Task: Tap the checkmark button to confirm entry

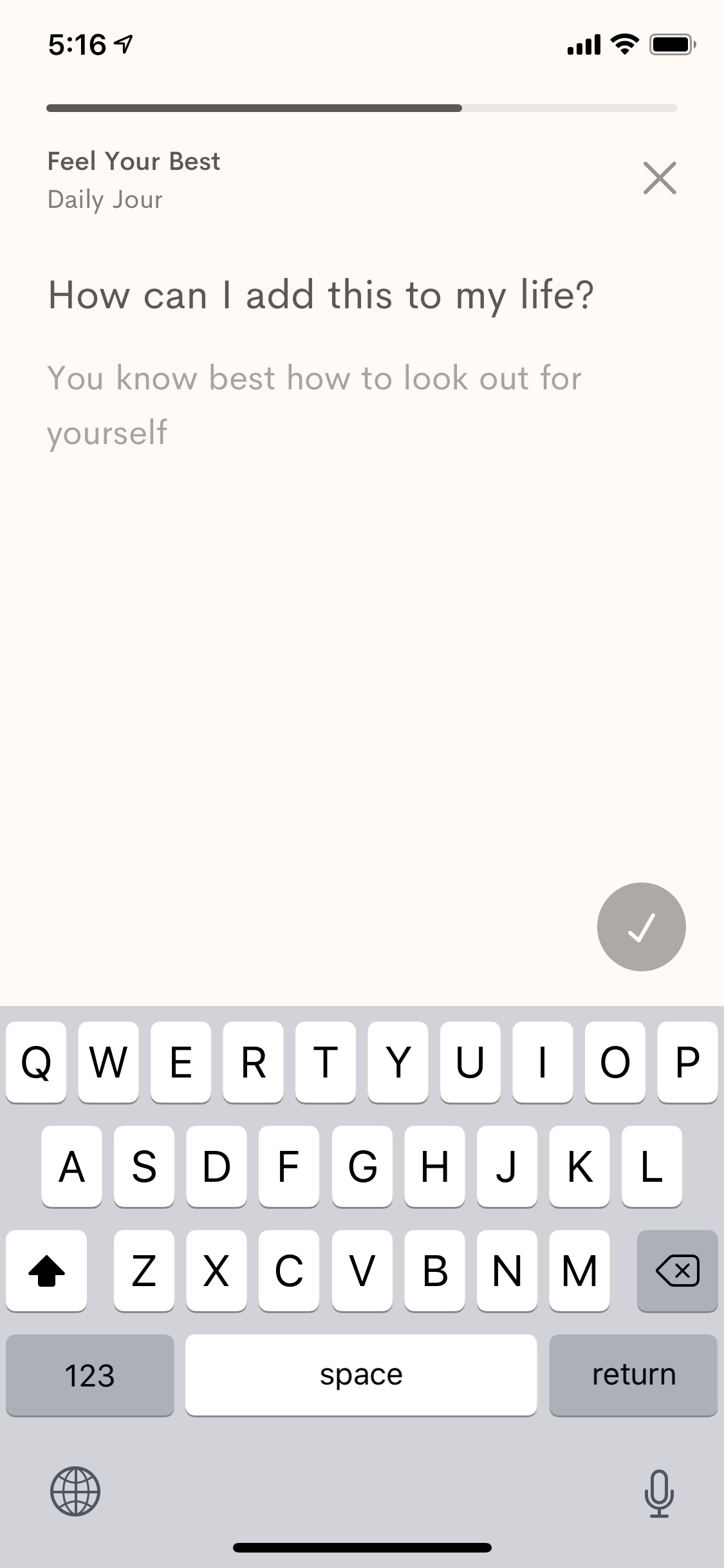Action: pyautogui.click(x=641, y=926)
